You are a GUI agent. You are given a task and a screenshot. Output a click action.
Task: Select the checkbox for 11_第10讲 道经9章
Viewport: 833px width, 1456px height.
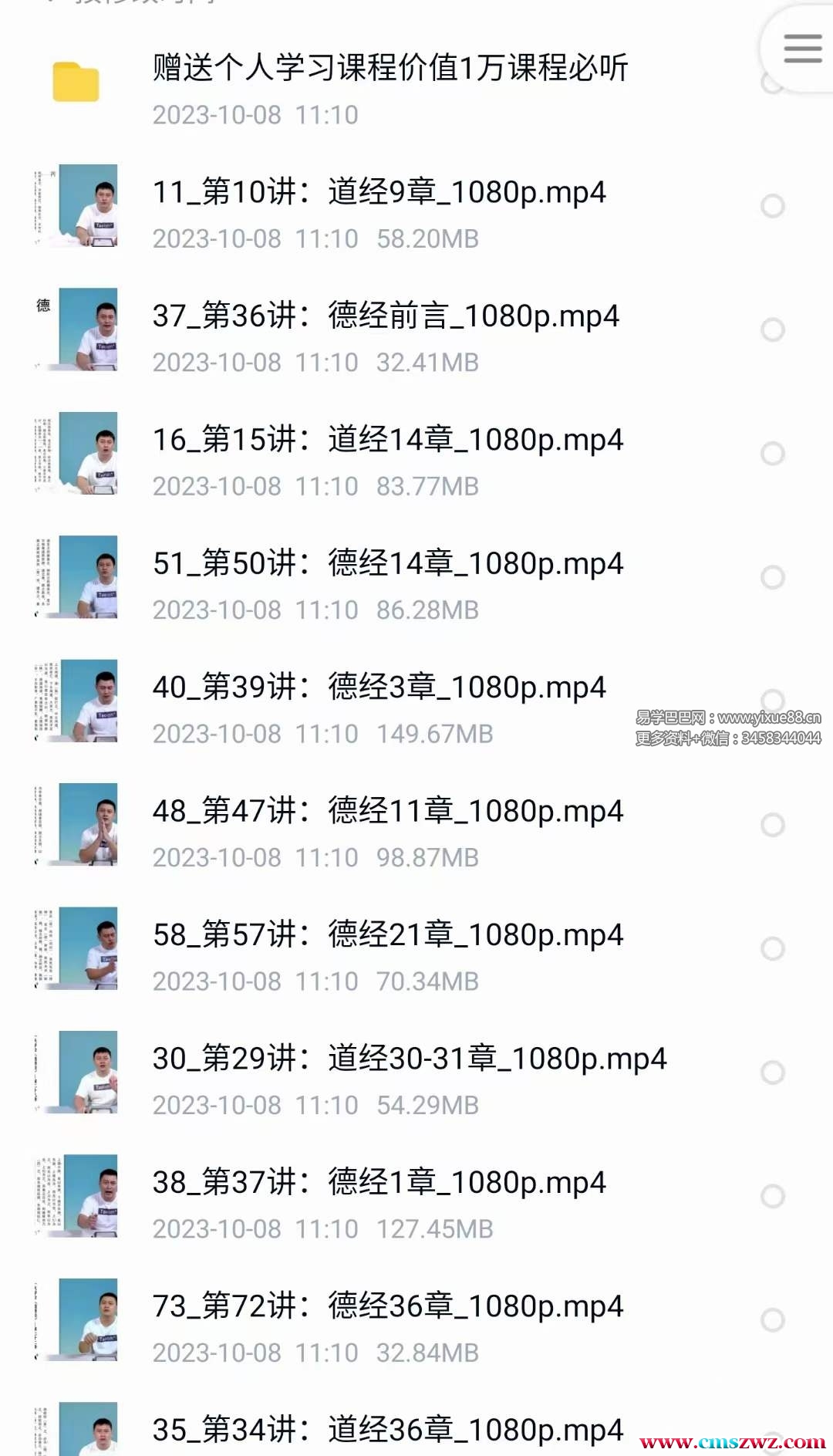click(x=772, y=206)
